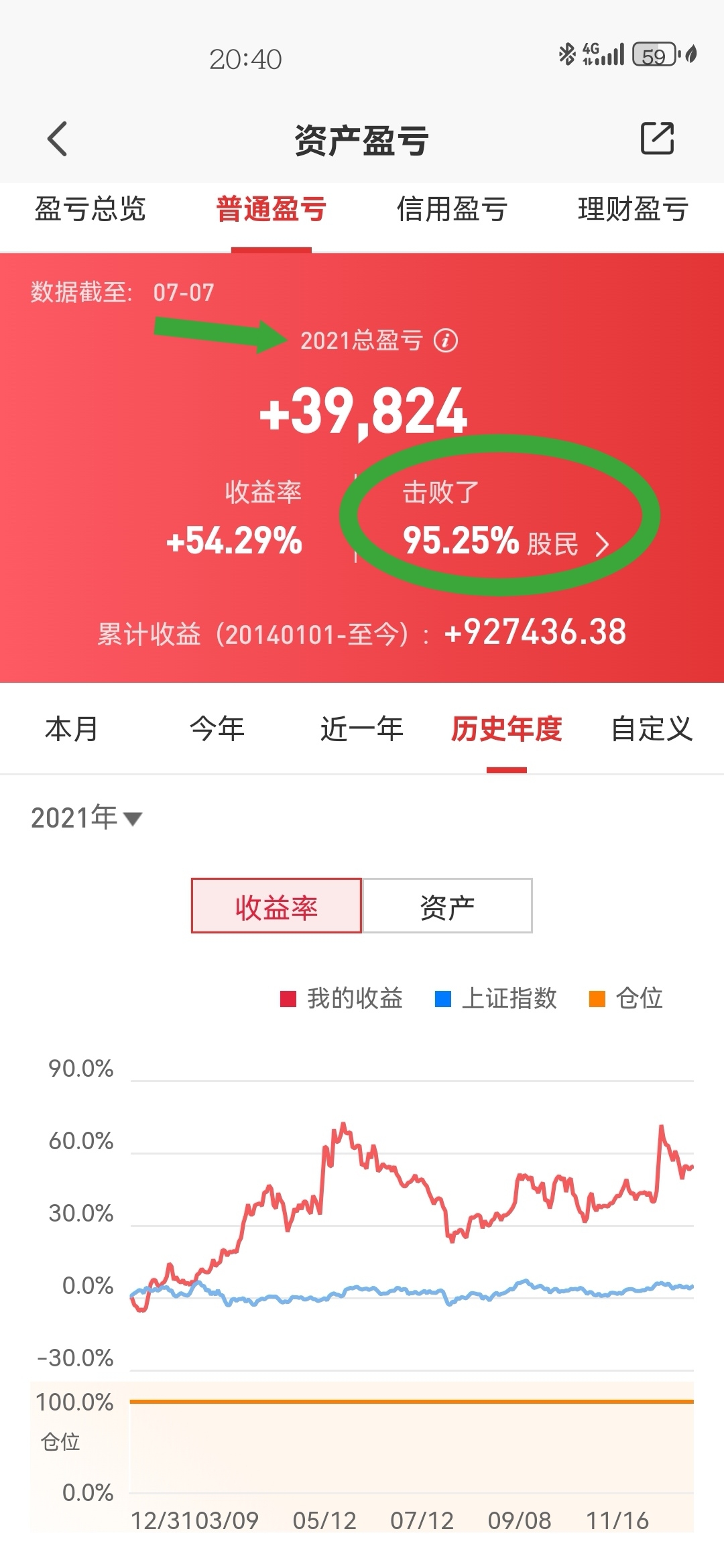Viewport: 724px width, 1568px height.
Task: Switch the chart to 资产
Action: click(x=447, y=906)
